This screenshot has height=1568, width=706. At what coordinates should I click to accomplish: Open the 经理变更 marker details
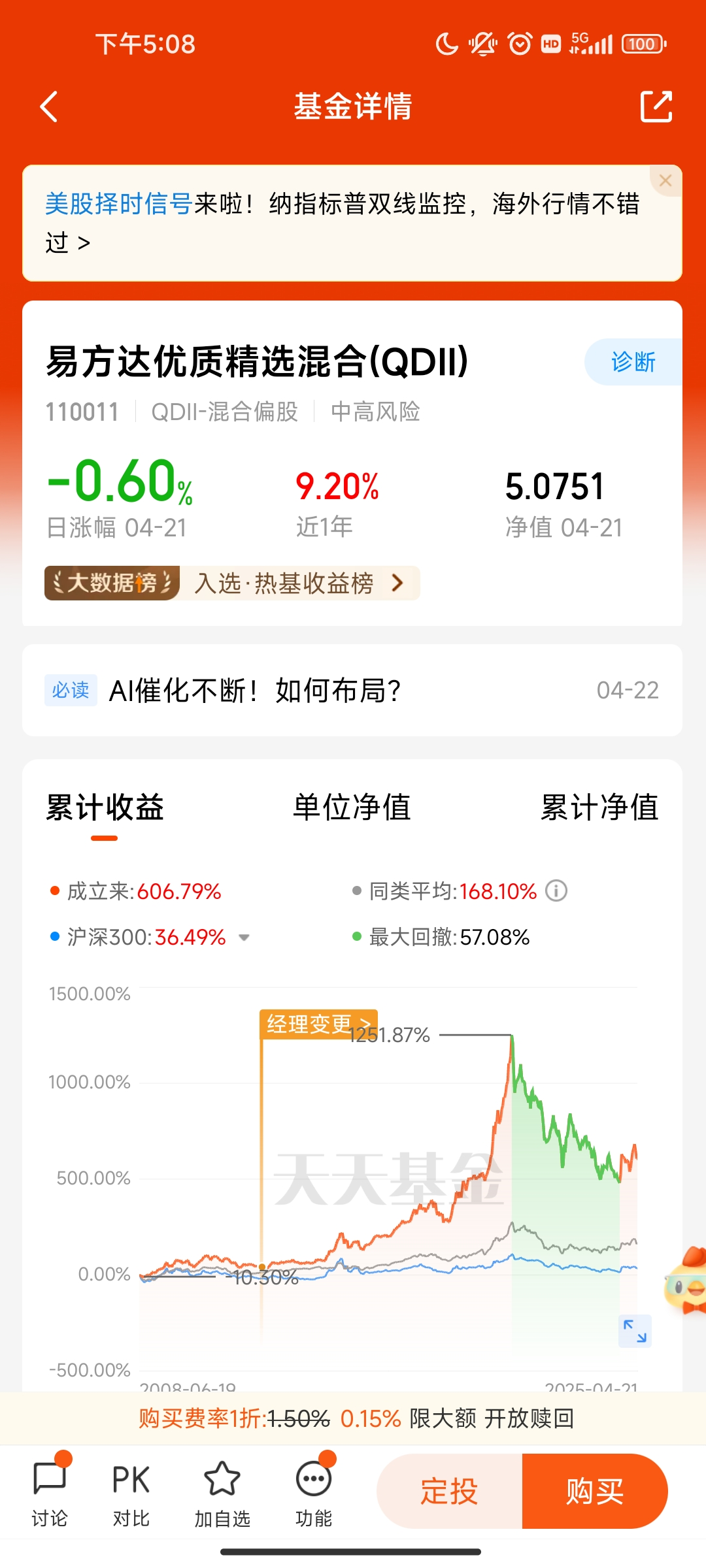[318, 1024]
